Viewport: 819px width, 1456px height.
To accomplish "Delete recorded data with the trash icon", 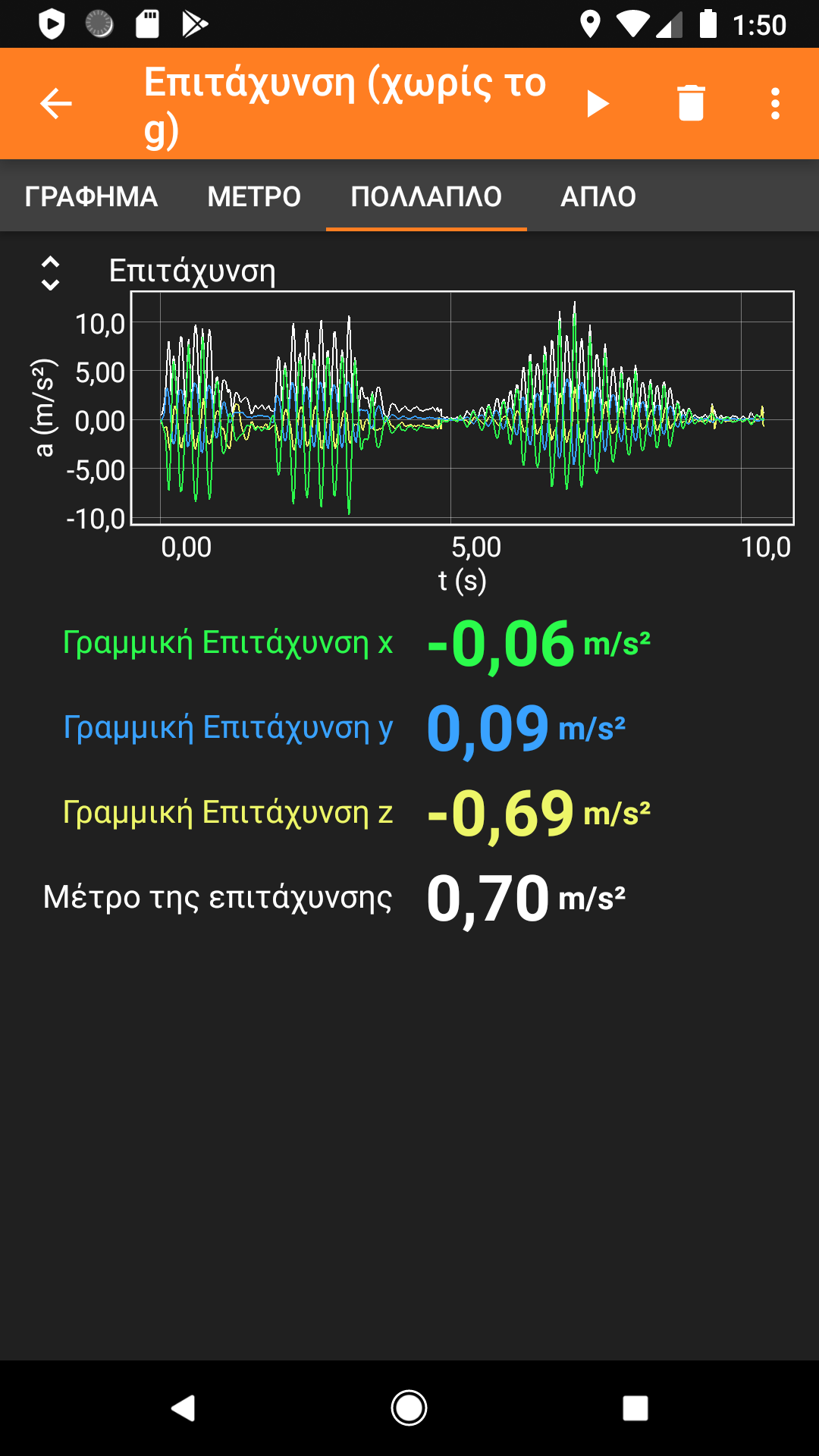I will point(691,104).
